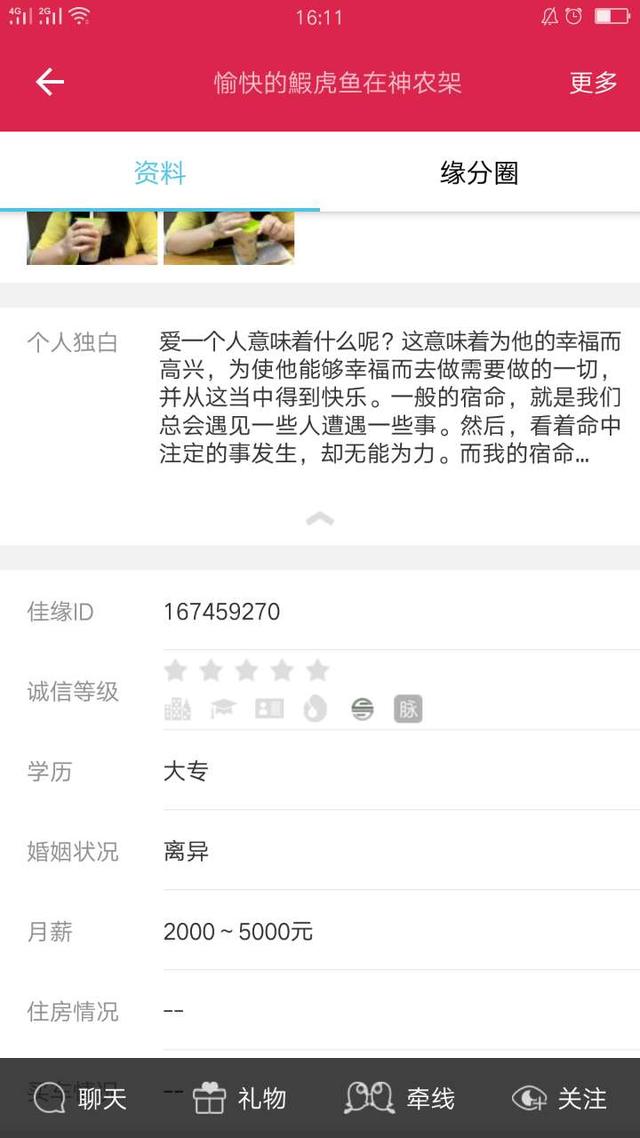The width and height of the screenshot is (640, 1138).
Task: Tap the 牵线 matchmaking button
Action: 400,1098
